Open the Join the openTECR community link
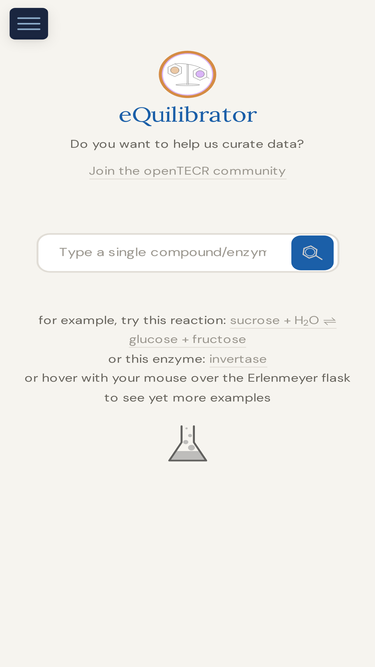The image size is (375, 667). pos(188,171)
